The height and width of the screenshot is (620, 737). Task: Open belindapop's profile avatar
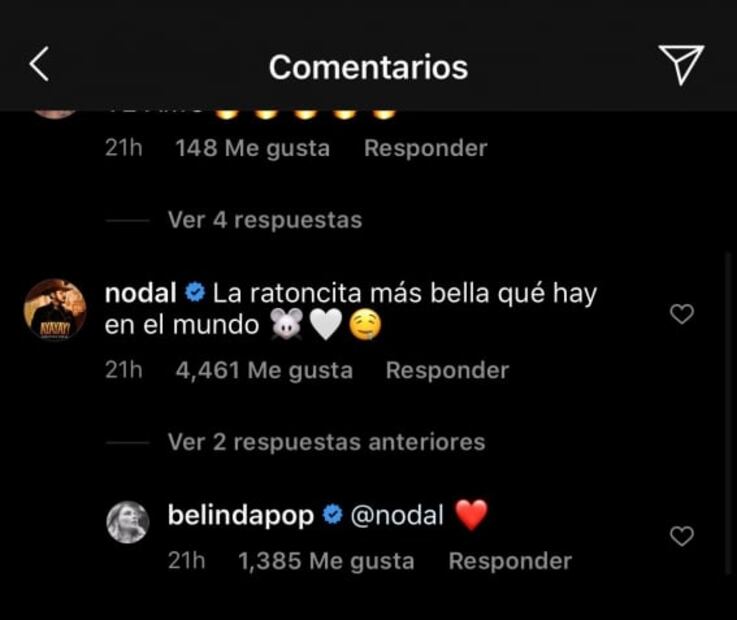[129, 522]
